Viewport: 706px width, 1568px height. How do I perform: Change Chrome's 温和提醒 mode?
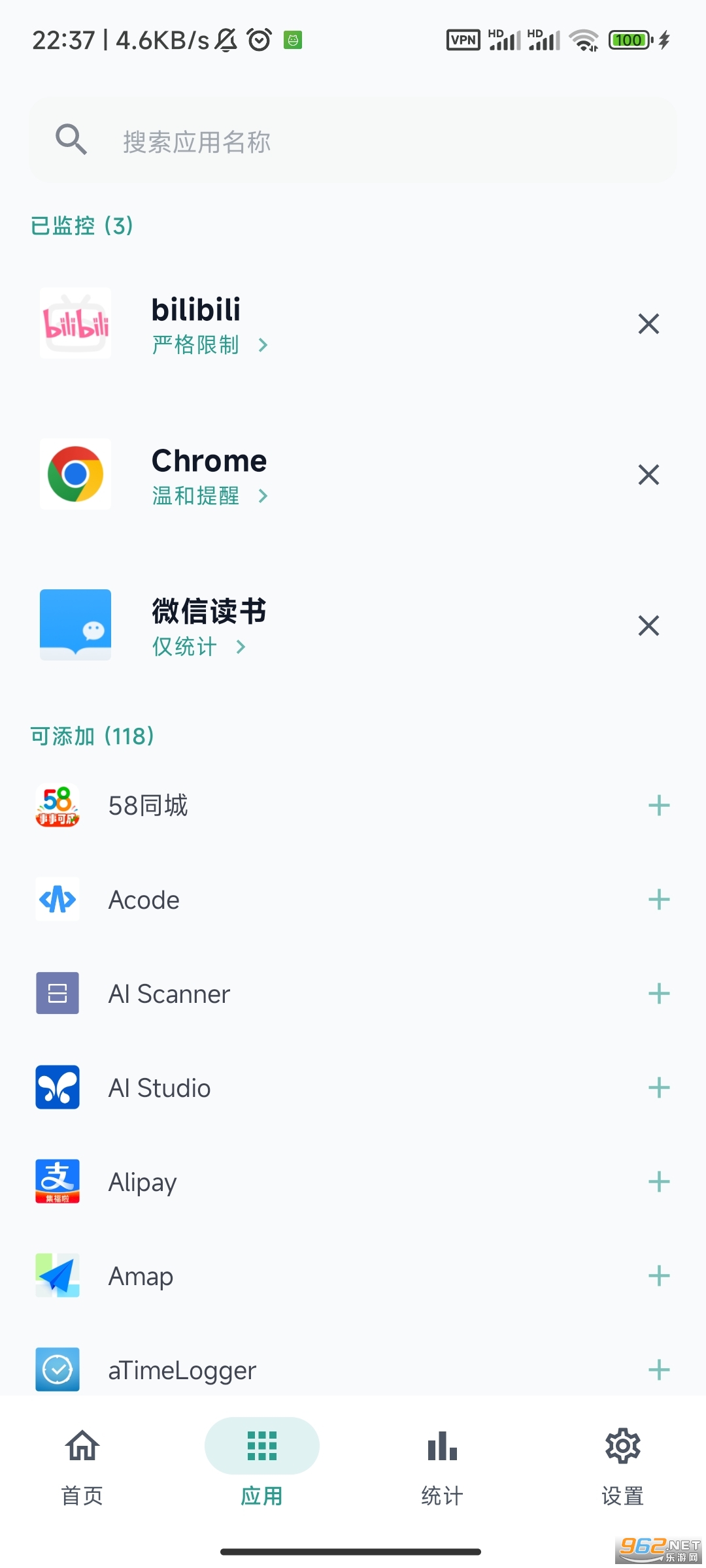point(209,496)
